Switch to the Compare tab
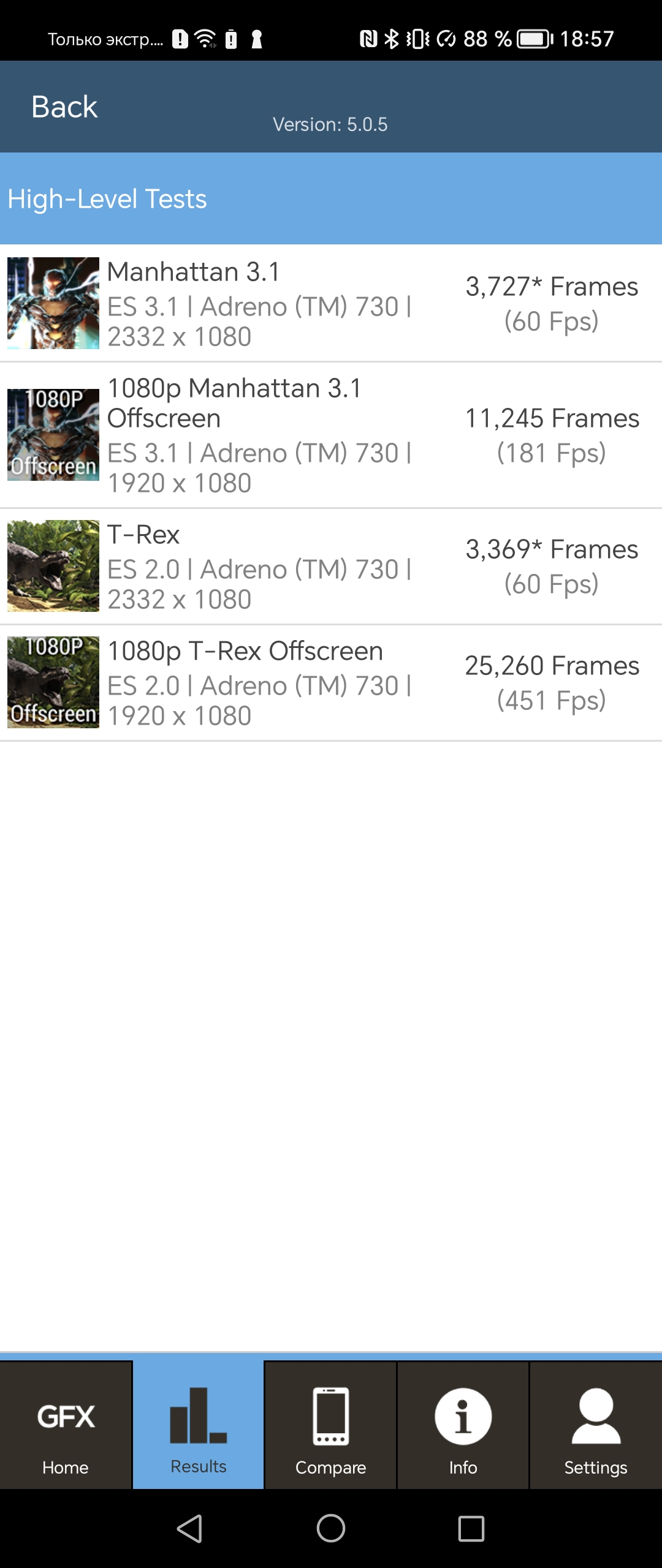This screenshot has height=1568, width=662. click(x=330, y=1426)
